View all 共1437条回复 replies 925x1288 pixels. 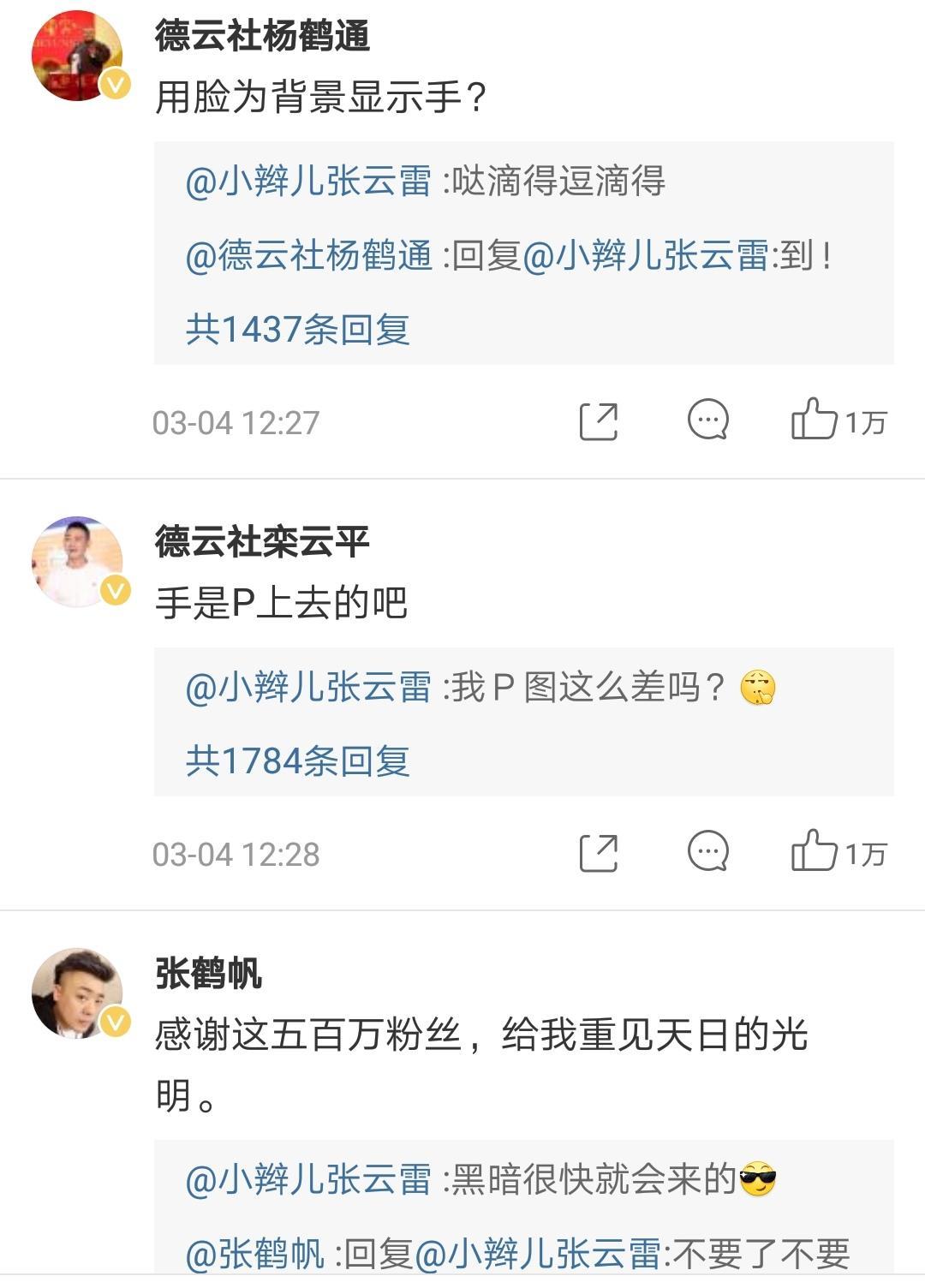297,330
